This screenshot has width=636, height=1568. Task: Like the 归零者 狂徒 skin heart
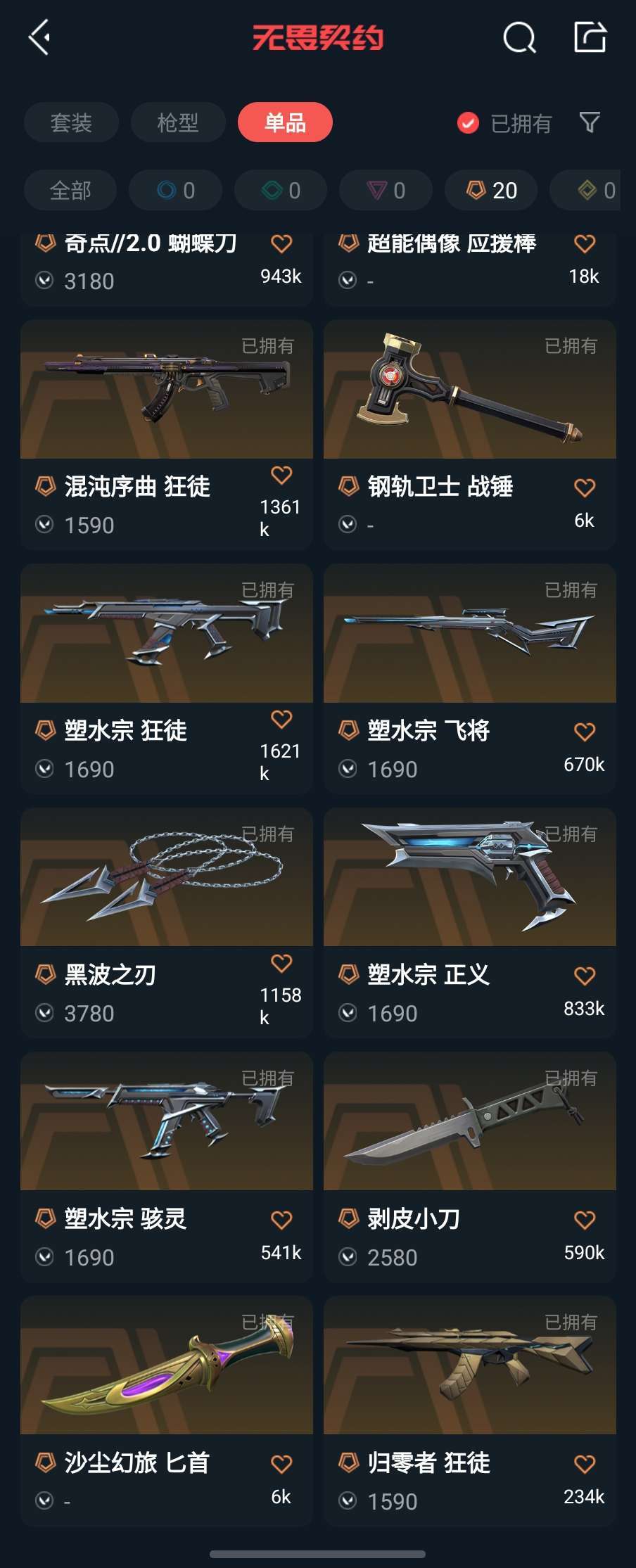click(x=585, y=1464)
